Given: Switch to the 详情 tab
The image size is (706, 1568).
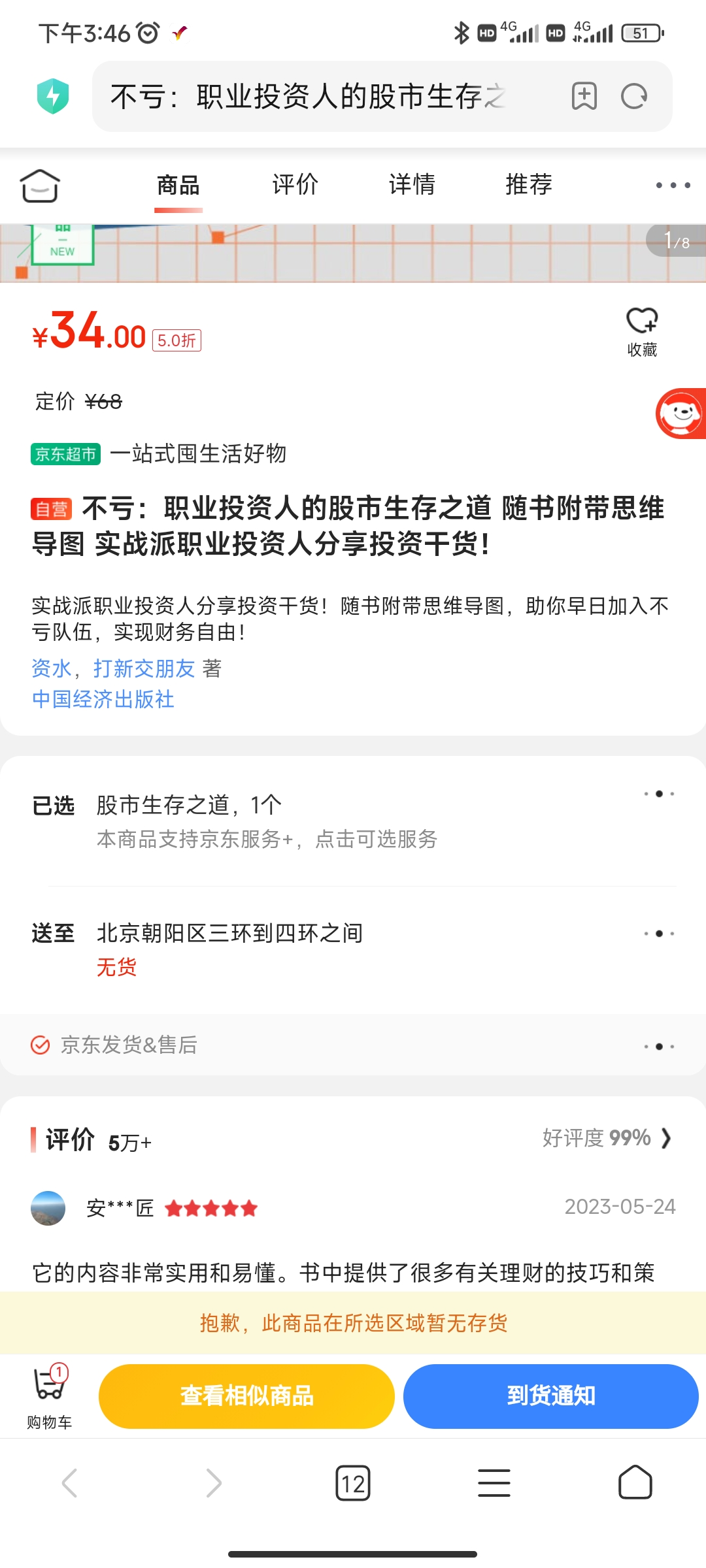Looking at the screenshot, I should point(412,185).
